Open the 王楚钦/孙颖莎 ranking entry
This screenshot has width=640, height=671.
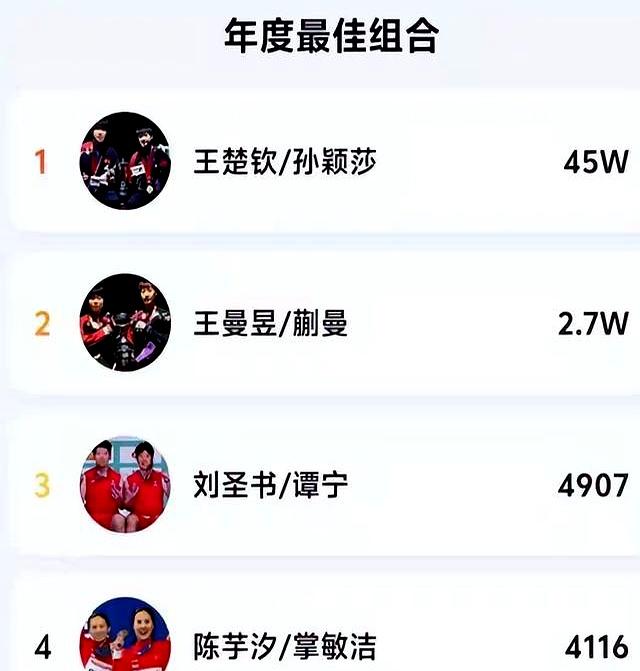[285, 162]
